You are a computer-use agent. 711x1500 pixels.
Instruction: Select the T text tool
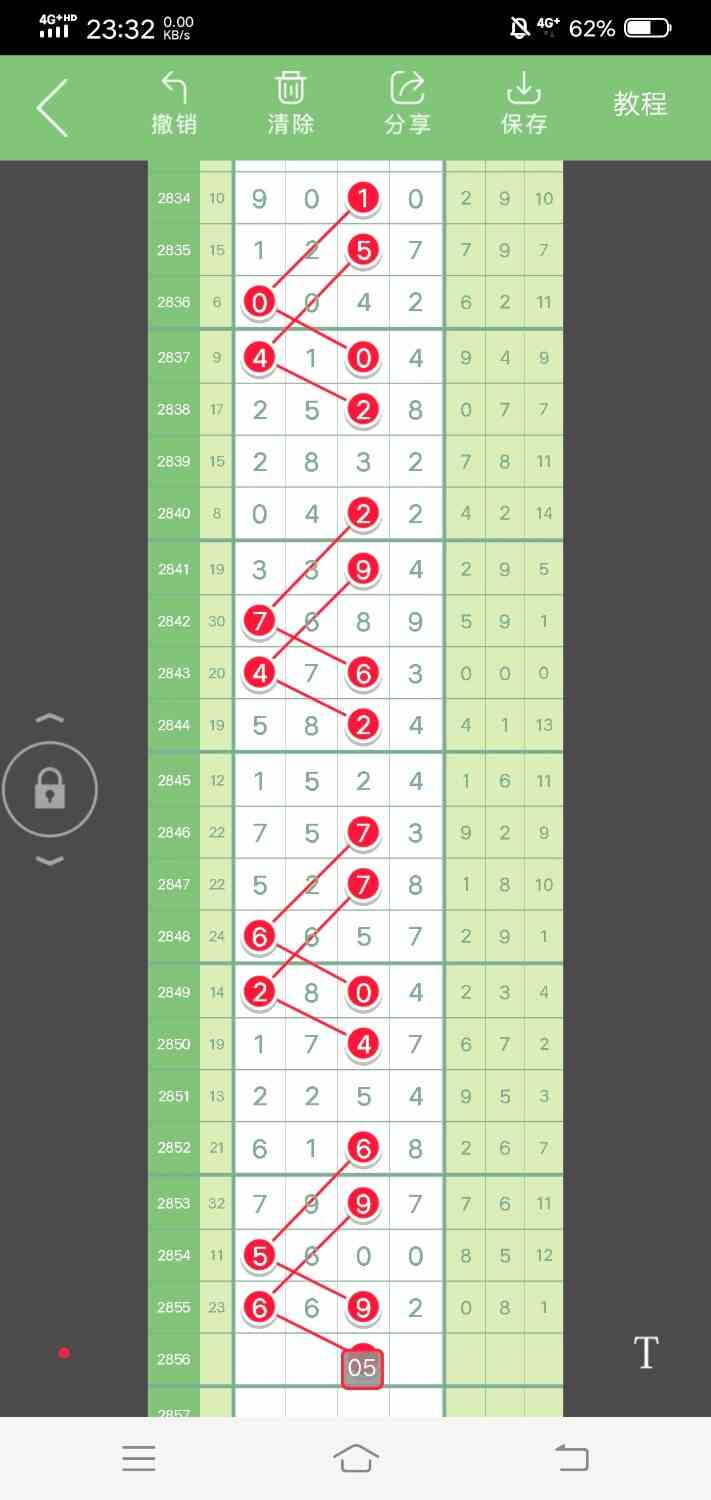click(x=646, y=1353)
